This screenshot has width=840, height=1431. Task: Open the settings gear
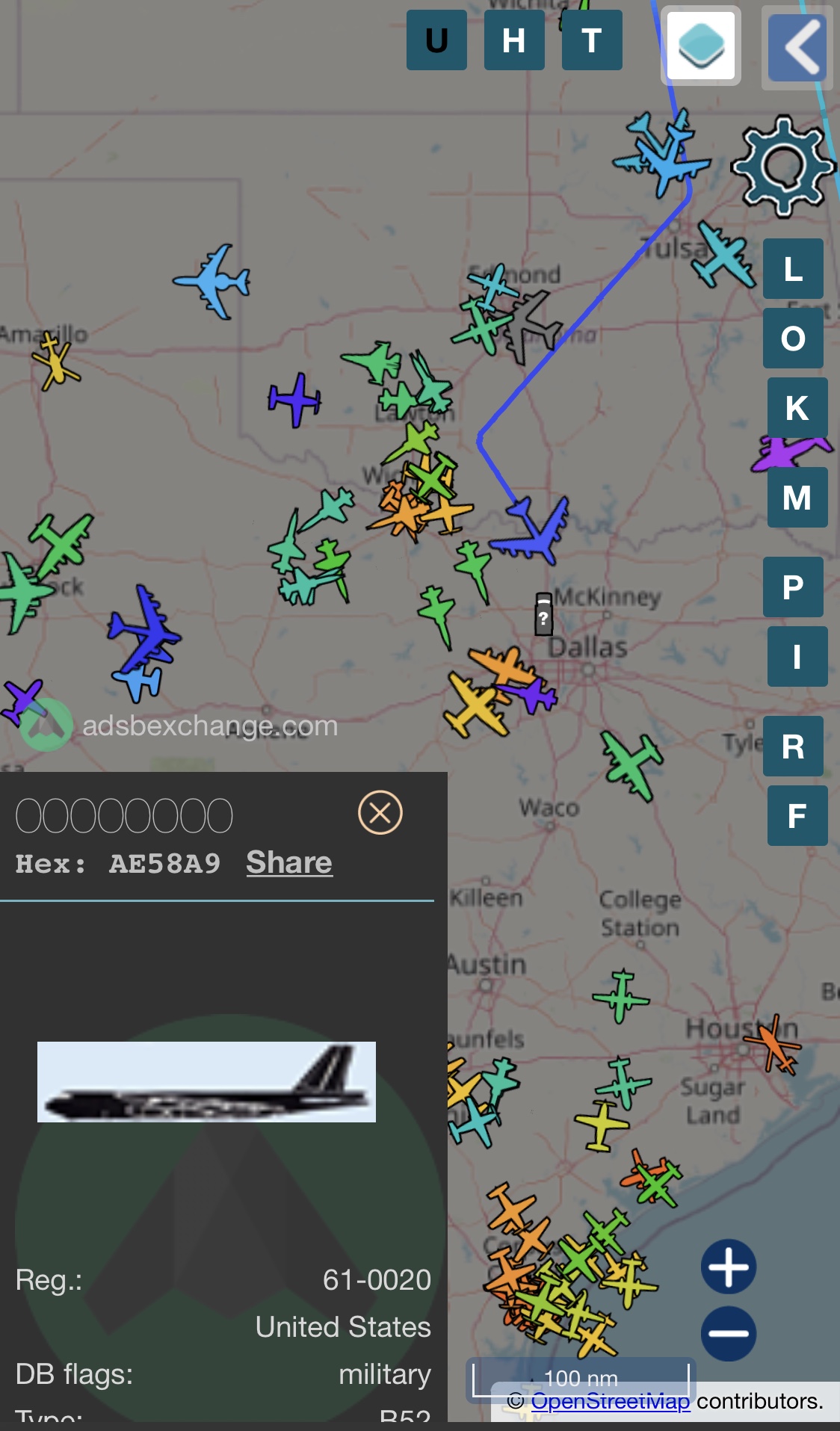click(782, 166)
